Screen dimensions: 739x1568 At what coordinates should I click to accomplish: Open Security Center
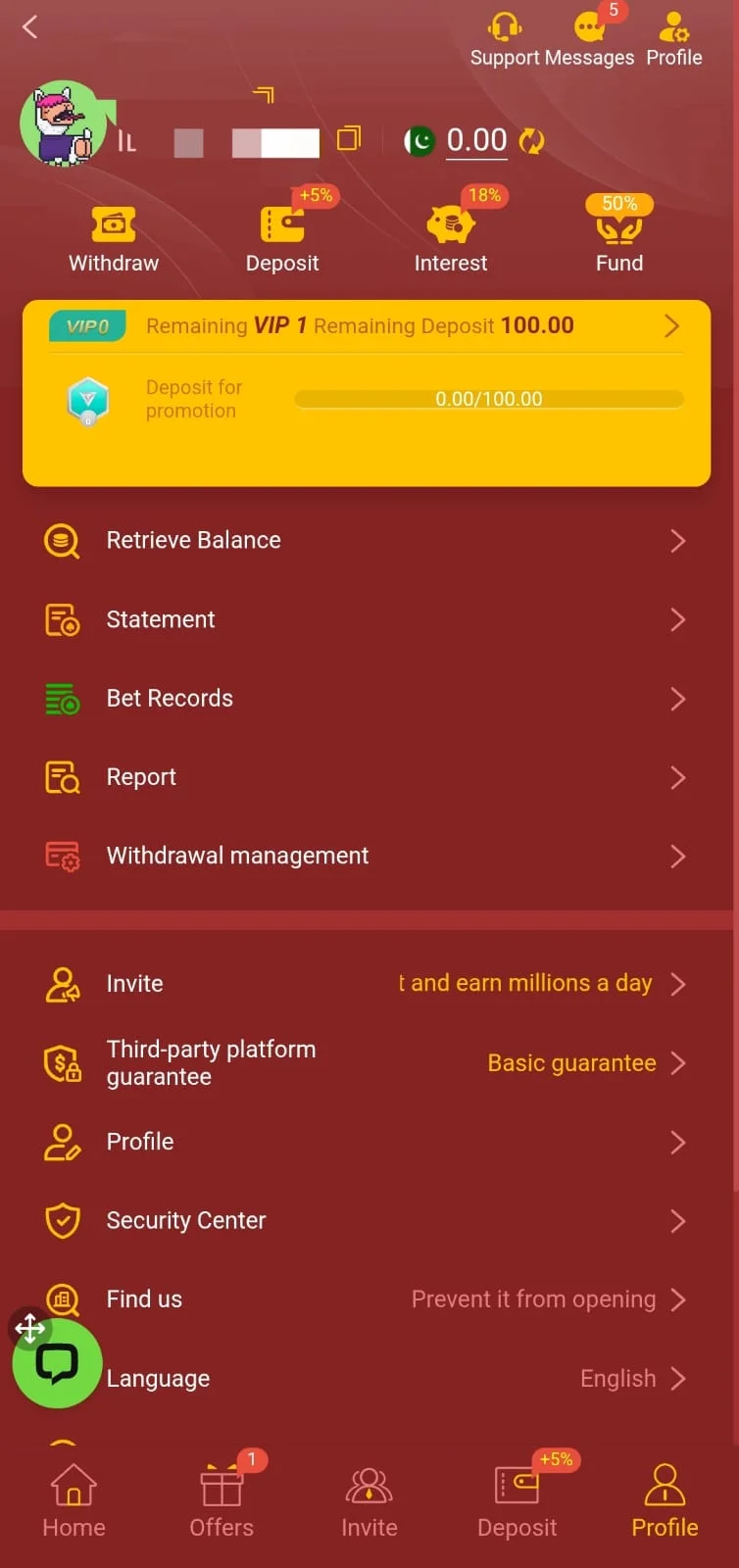tap(367, 1221)
